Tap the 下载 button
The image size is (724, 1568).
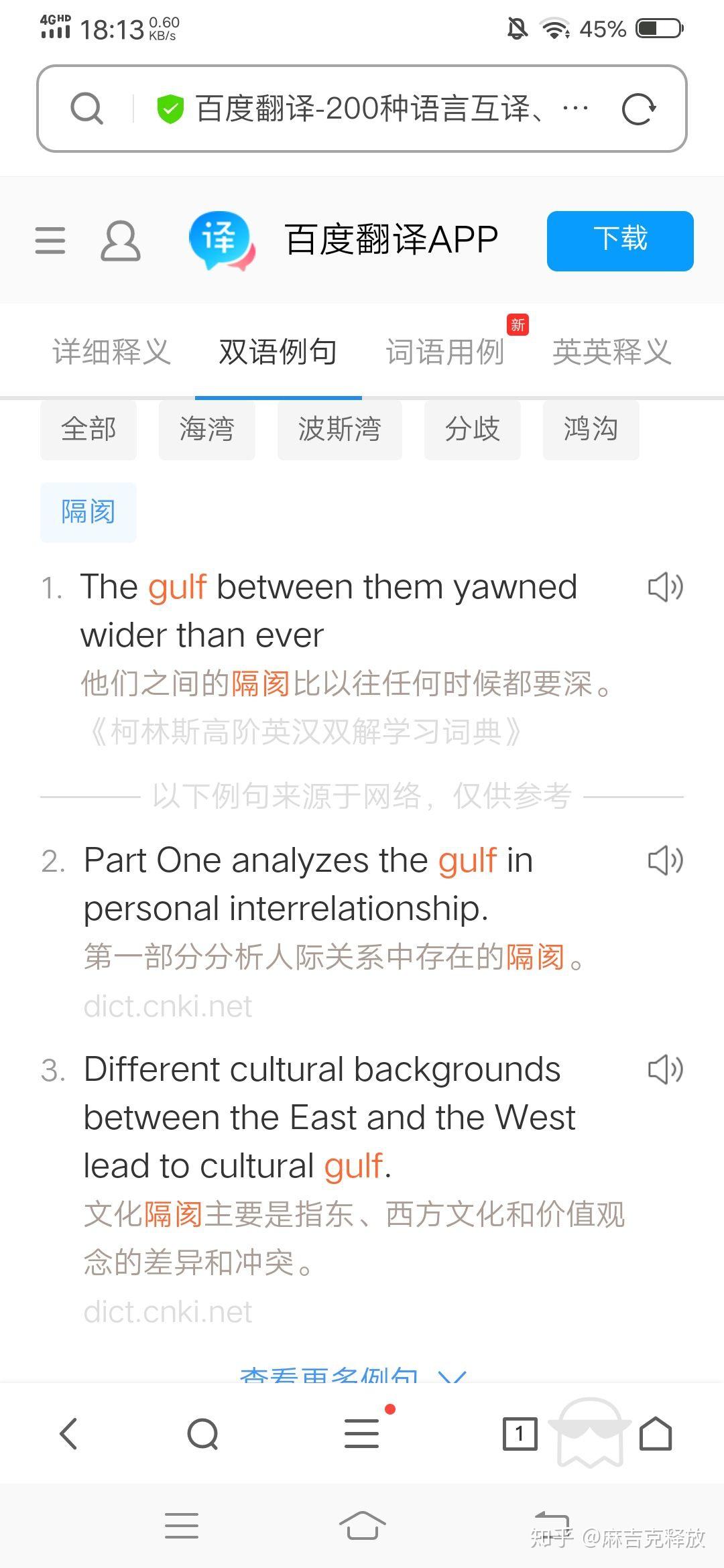(619, 241)
